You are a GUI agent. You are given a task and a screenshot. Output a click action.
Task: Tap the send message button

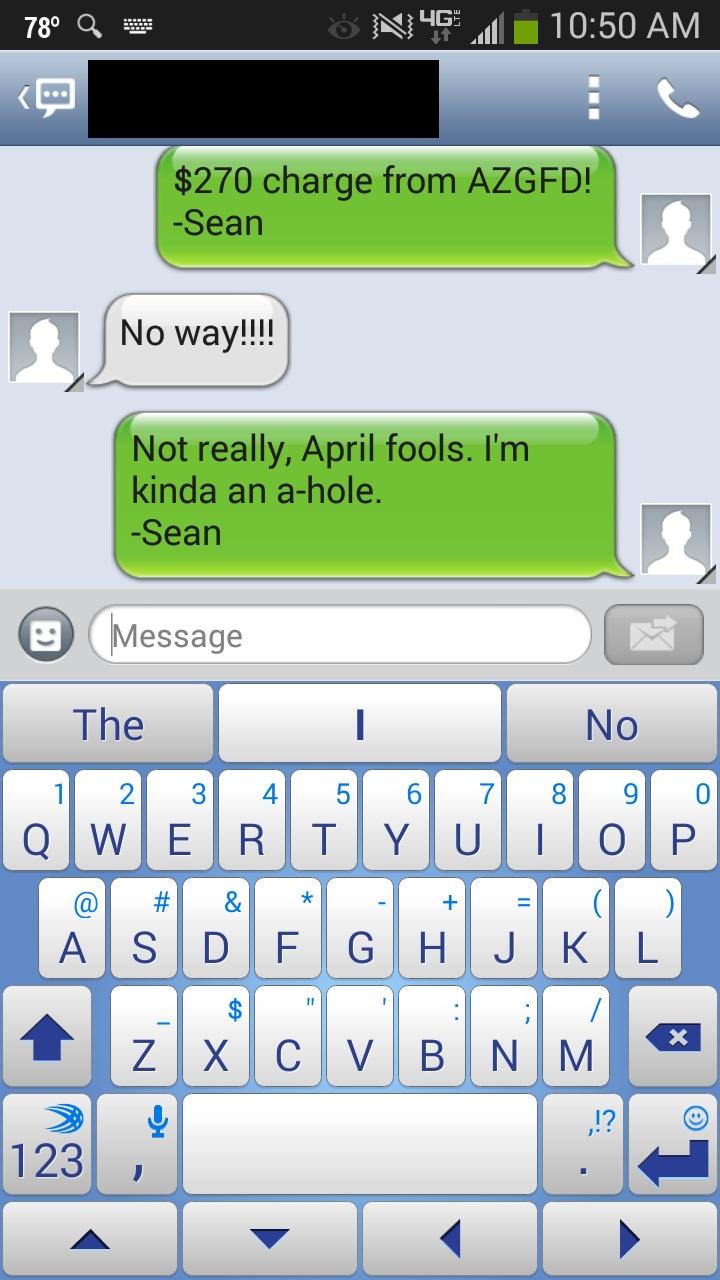pyautogui.click(x=654, y=635)
